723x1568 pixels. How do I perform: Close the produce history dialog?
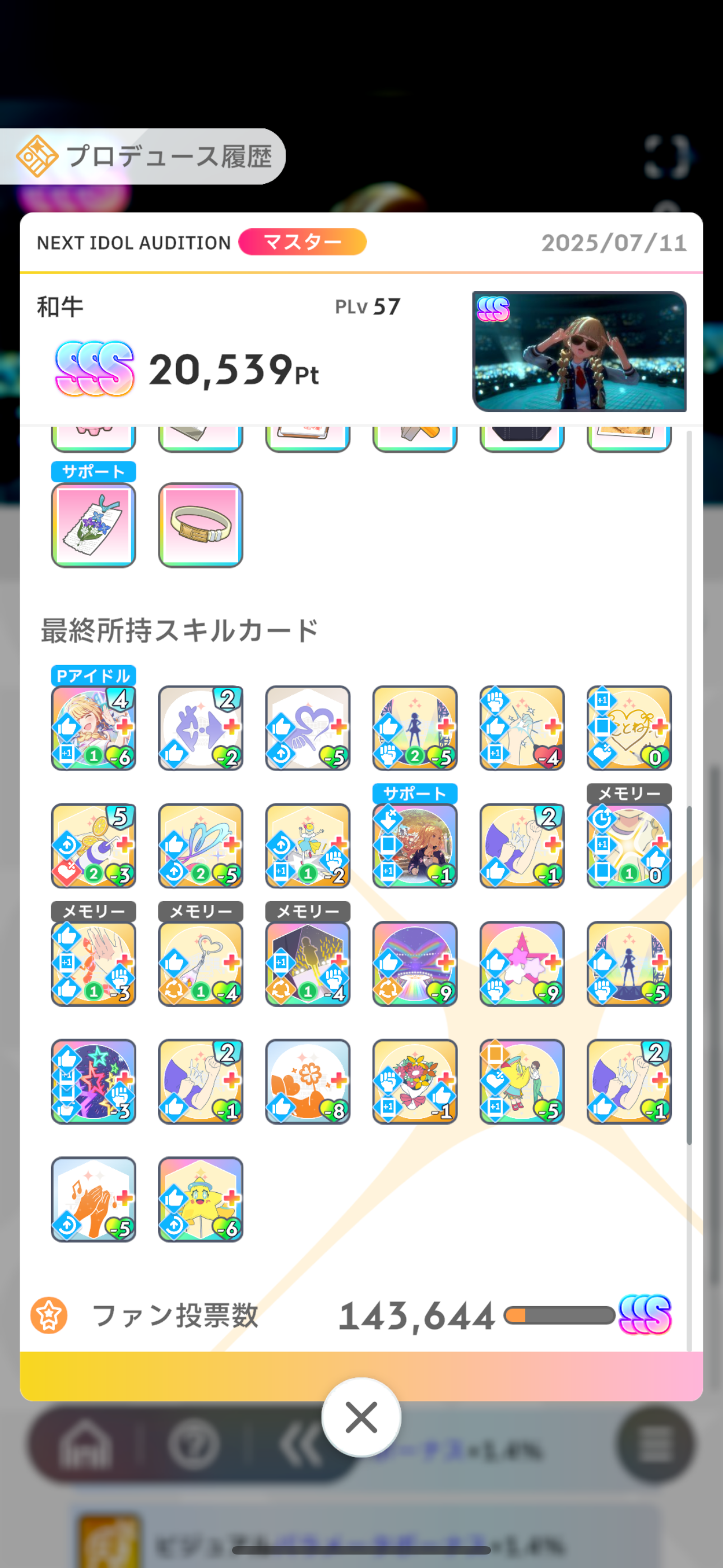point(361,1418)
